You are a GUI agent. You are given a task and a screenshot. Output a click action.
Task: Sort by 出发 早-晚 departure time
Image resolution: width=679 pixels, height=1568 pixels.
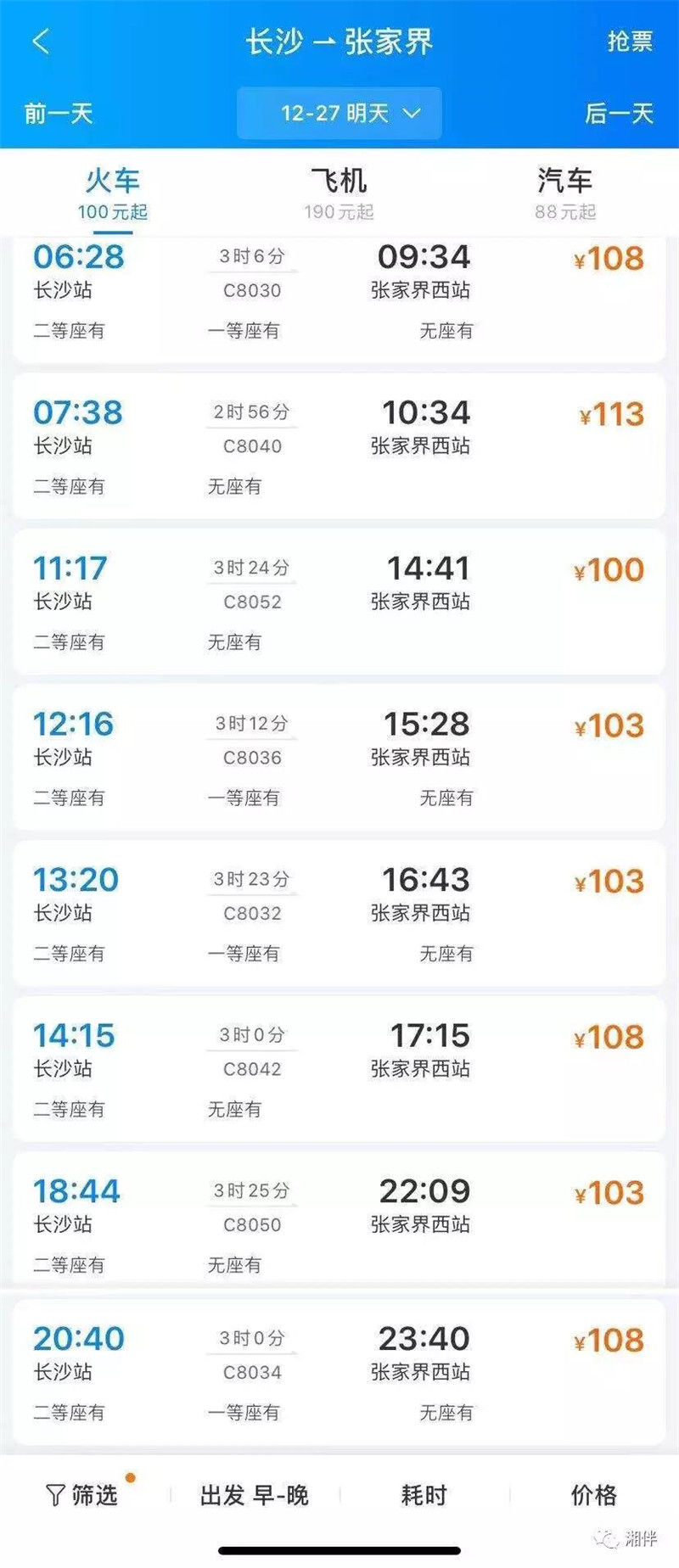[254, 1495]
